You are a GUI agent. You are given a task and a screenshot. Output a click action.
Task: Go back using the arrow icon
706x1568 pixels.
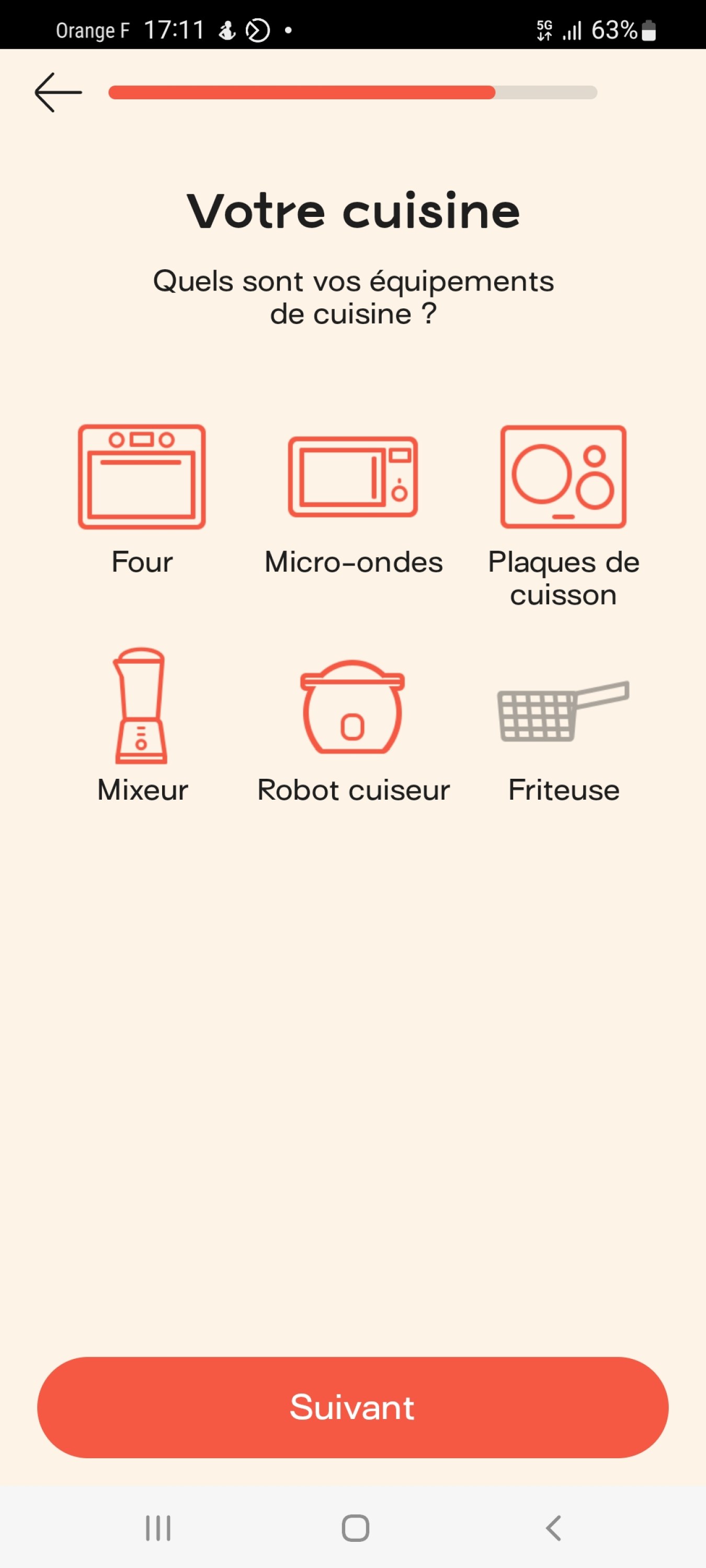(x=58, y=93)
